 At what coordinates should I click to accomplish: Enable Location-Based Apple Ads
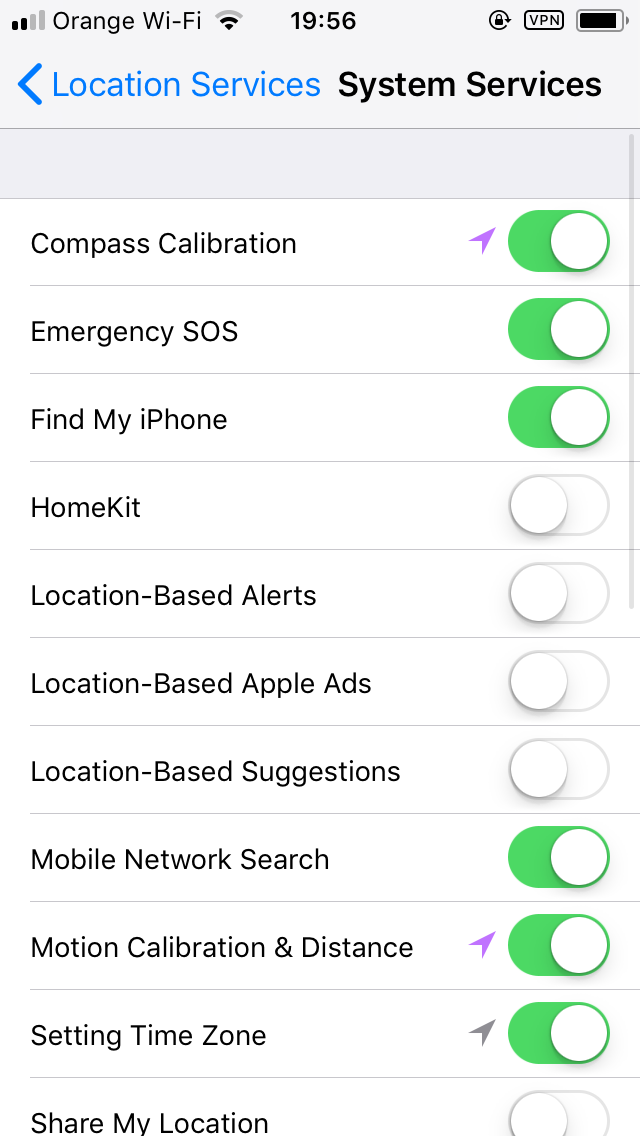[x=559, y=682]
